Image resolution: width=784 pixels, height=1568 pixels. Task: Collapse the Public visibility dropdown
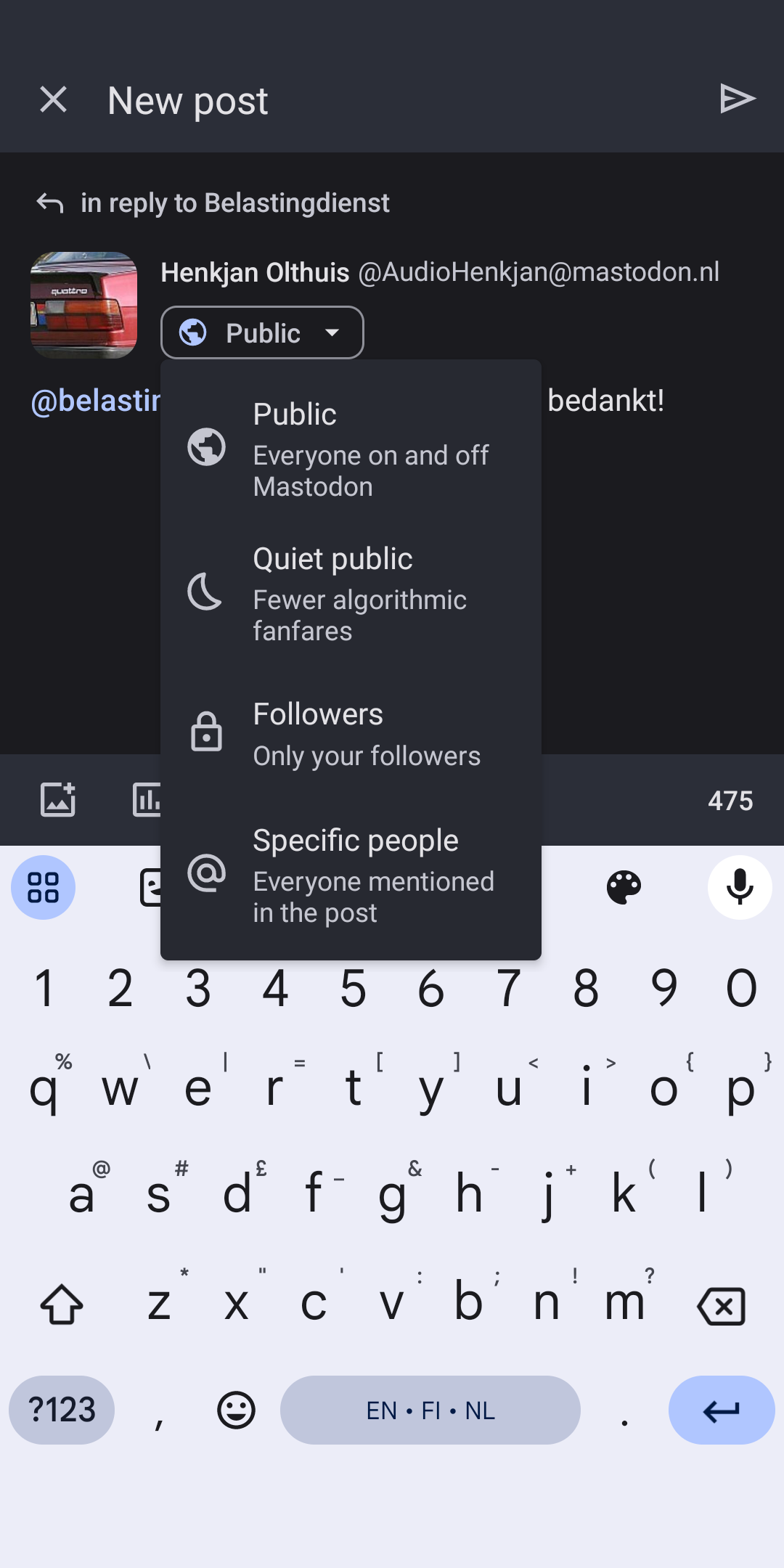pyautogui.click(x=262, y=332)
